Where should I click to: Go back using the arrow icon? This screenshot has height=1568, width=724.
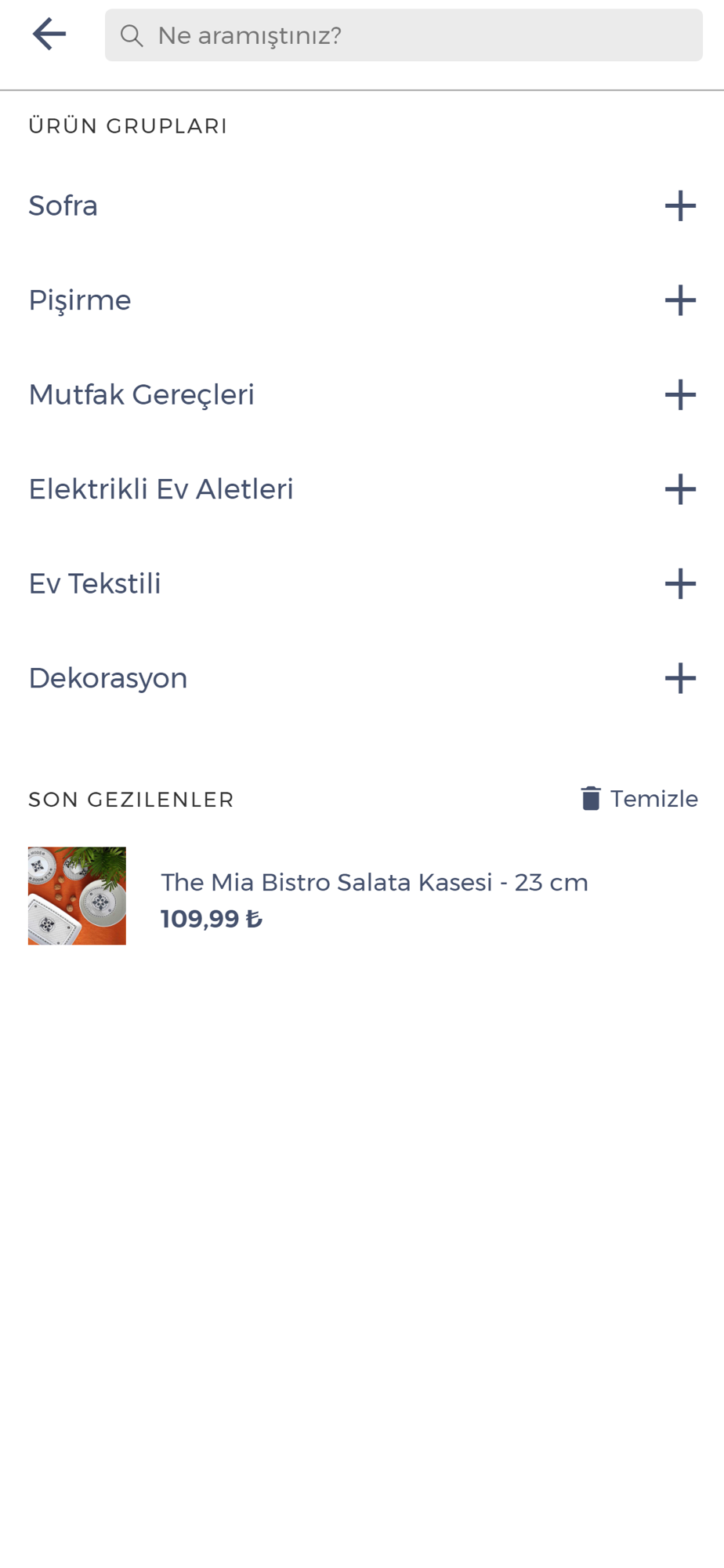pos(49,34)
